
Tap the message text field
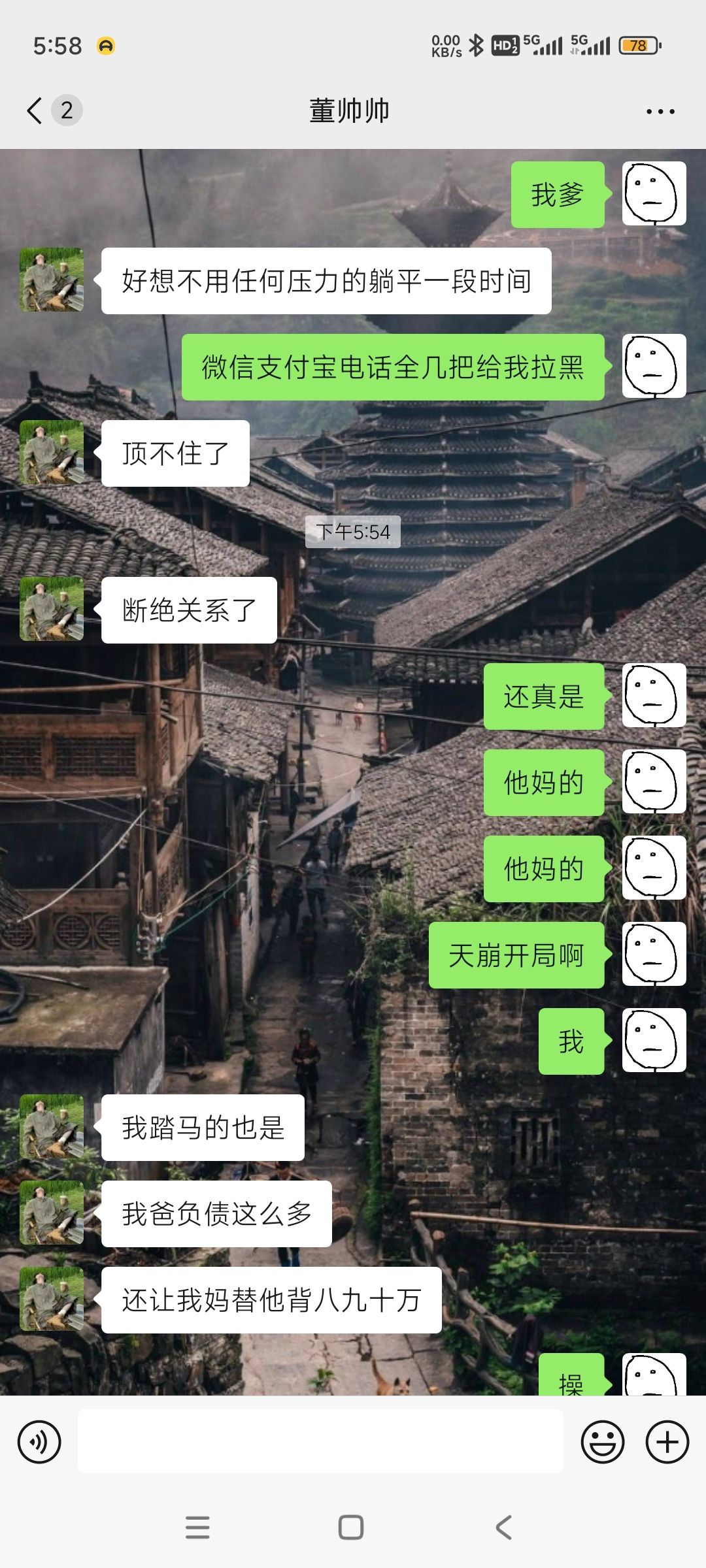point(320,1441)
